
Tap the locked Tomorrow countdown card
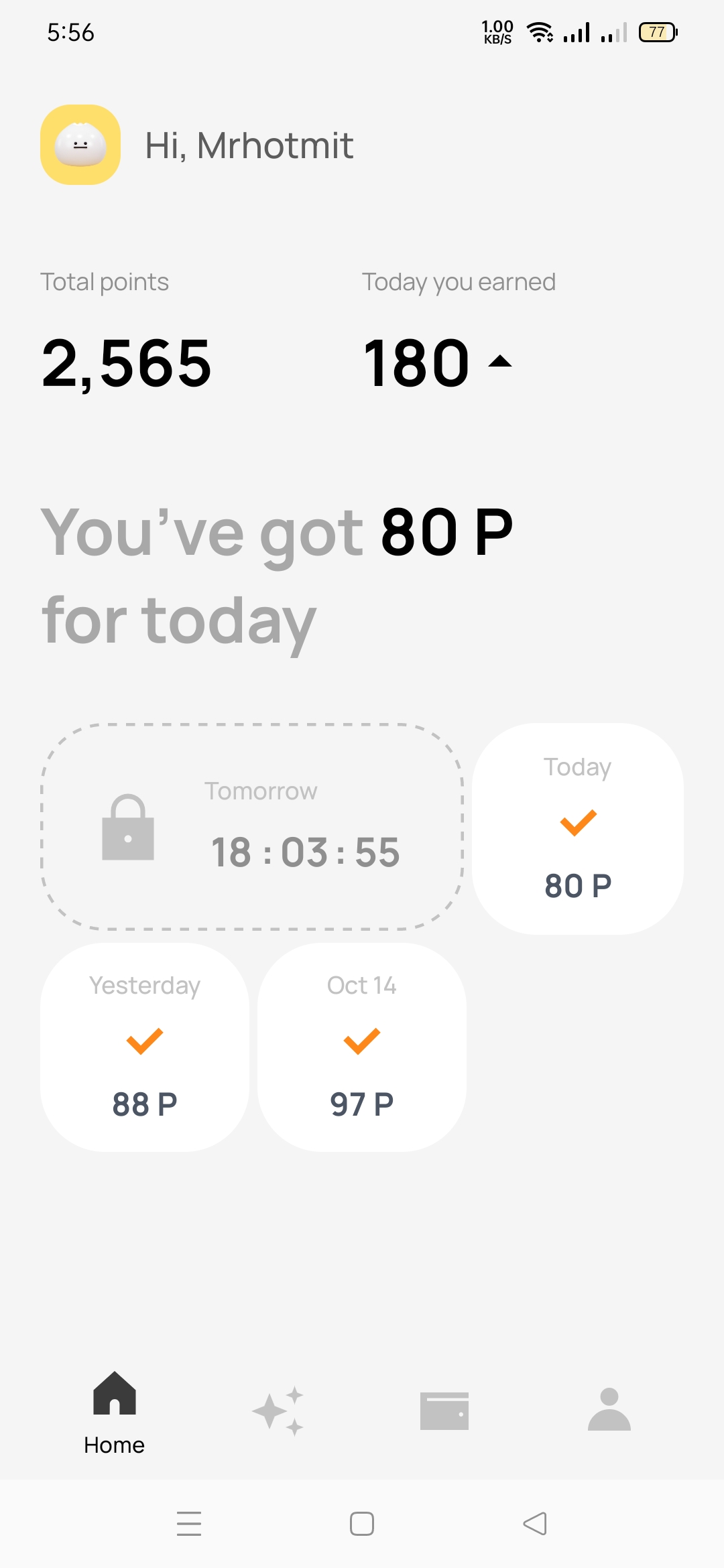[x=252, y=827]
